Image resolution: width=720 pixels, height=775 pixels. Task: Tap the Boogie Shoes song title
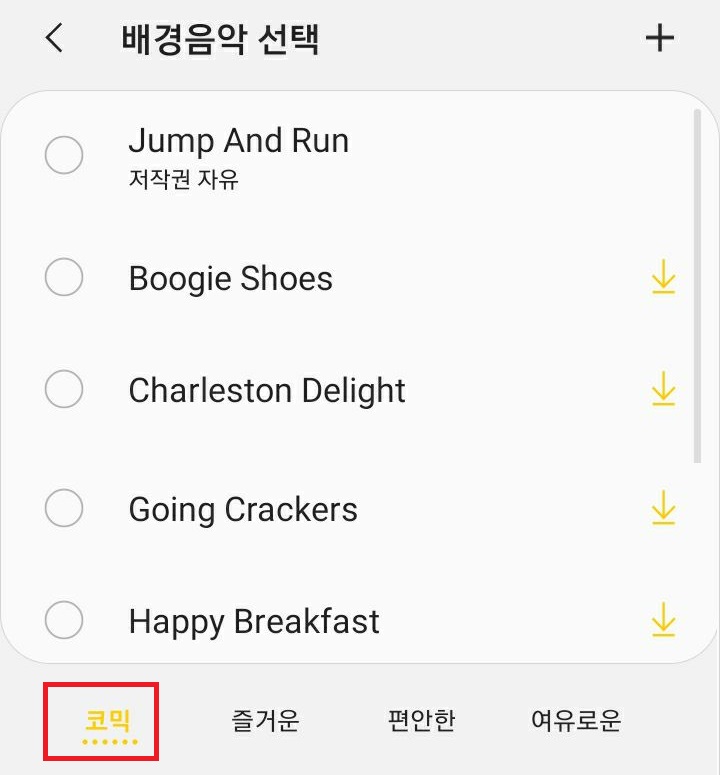point(230,280)
